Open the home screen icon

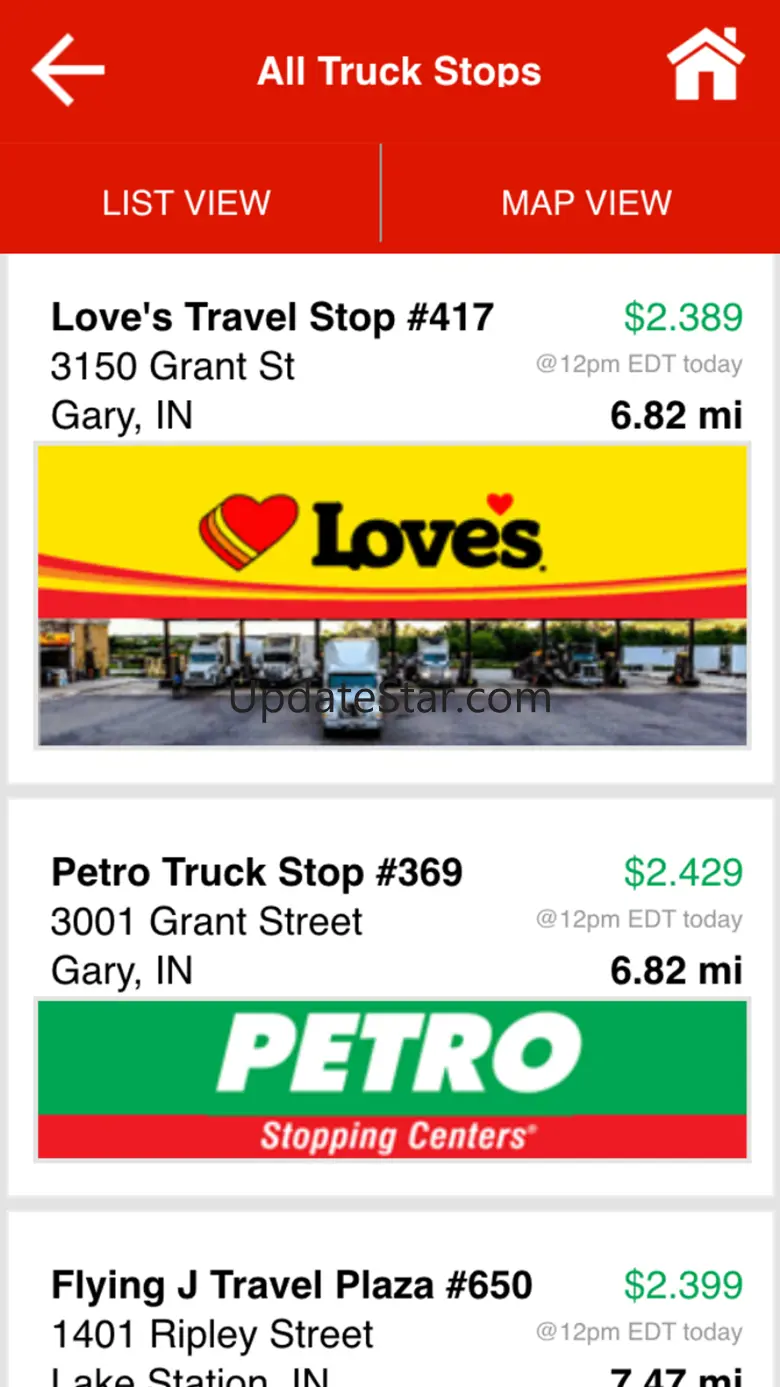(x=706, y=66)
